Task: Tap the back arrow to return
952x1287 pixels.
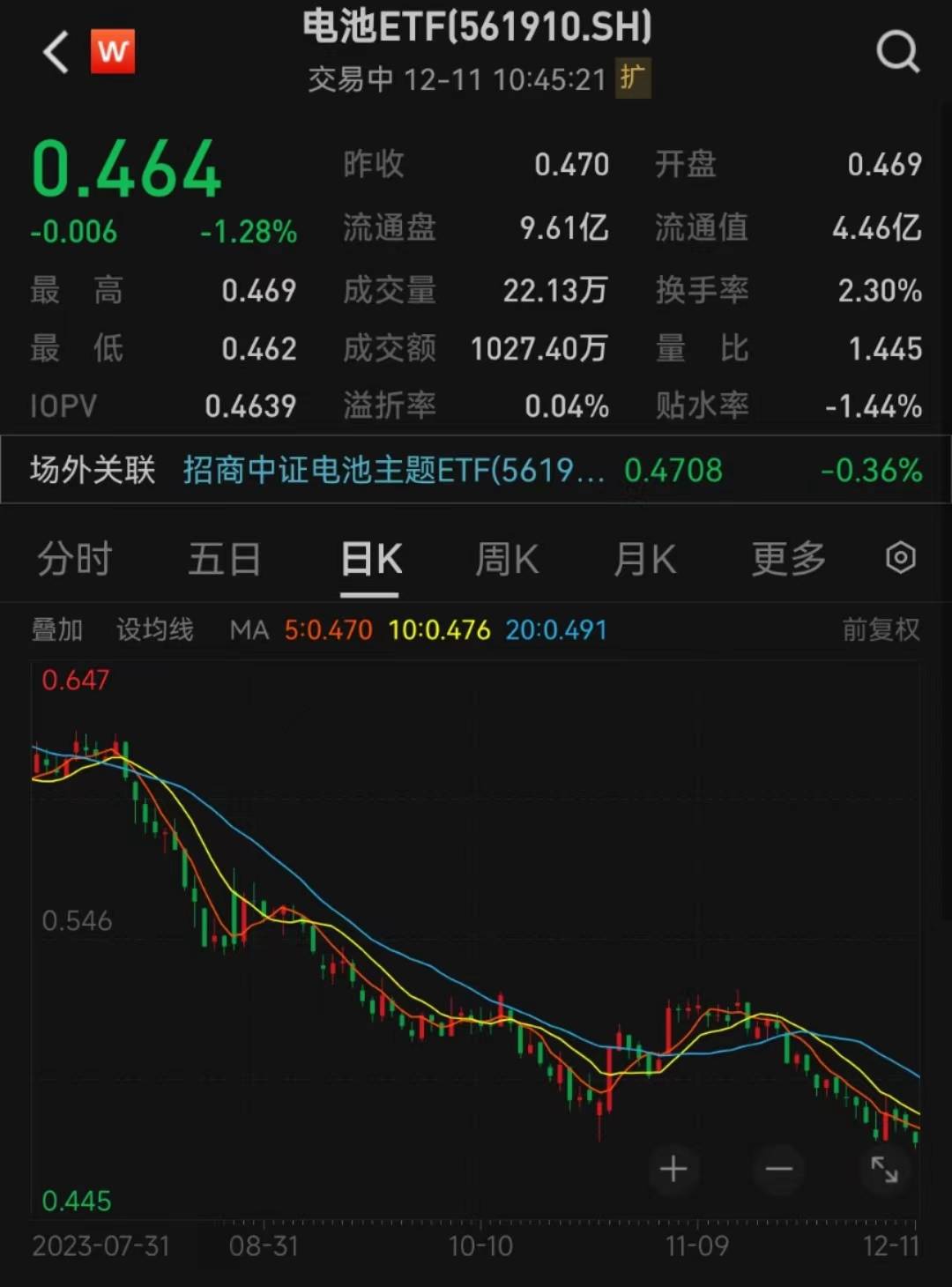Action: point(55,50)
